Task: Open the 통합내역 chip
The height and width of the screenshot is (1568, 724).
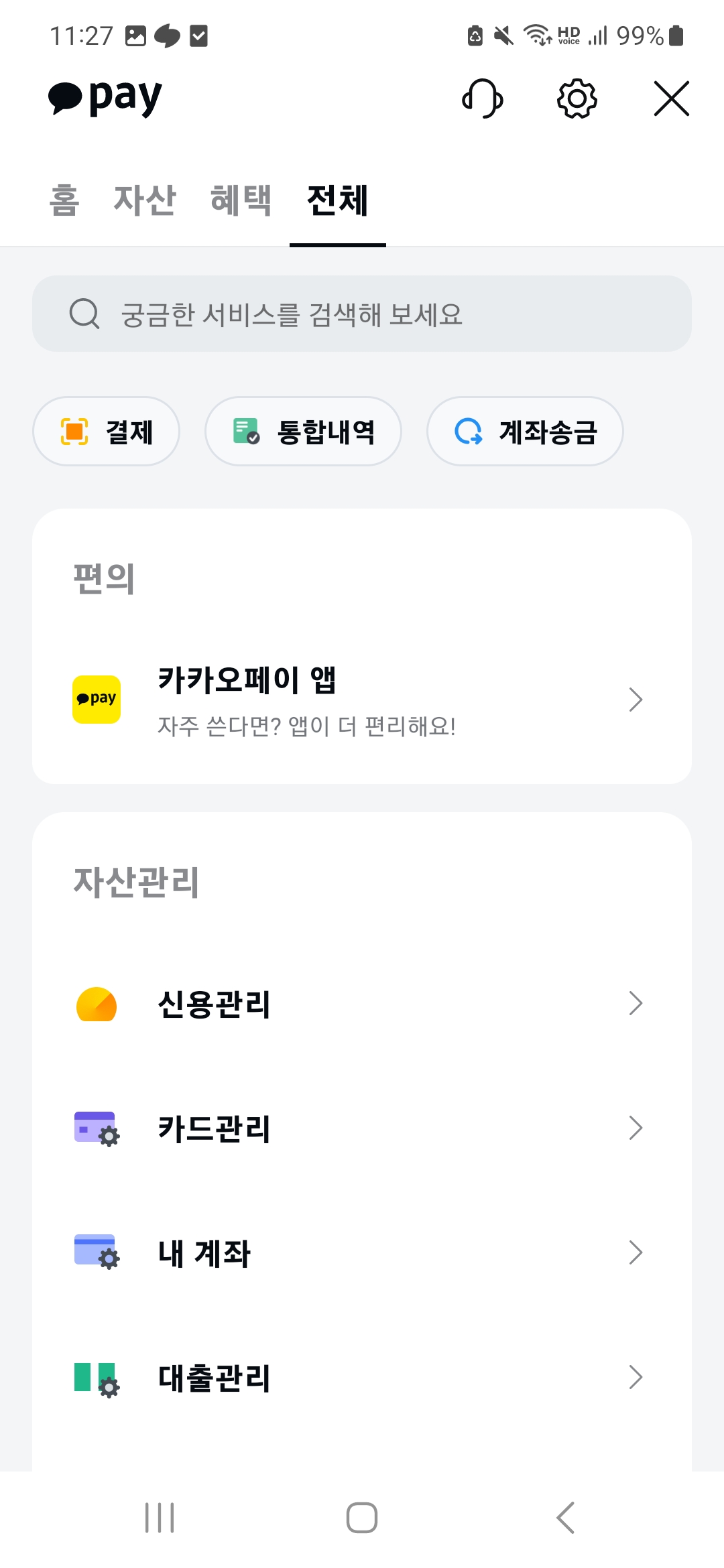Action: pyautogui.click(x=303, y=432)
